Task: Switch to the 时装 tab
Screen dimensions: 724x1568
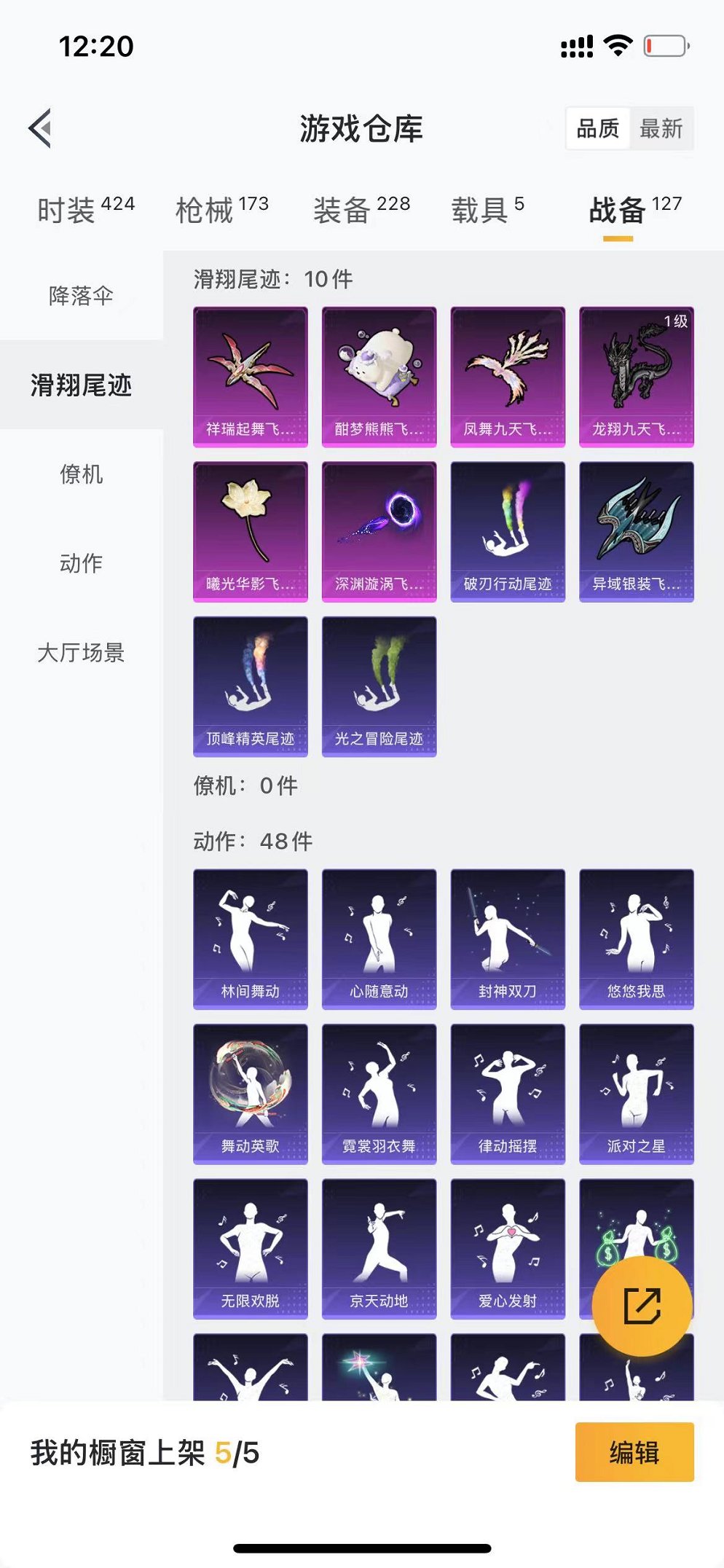Action: pyautogui.click(x=85, y=210)
